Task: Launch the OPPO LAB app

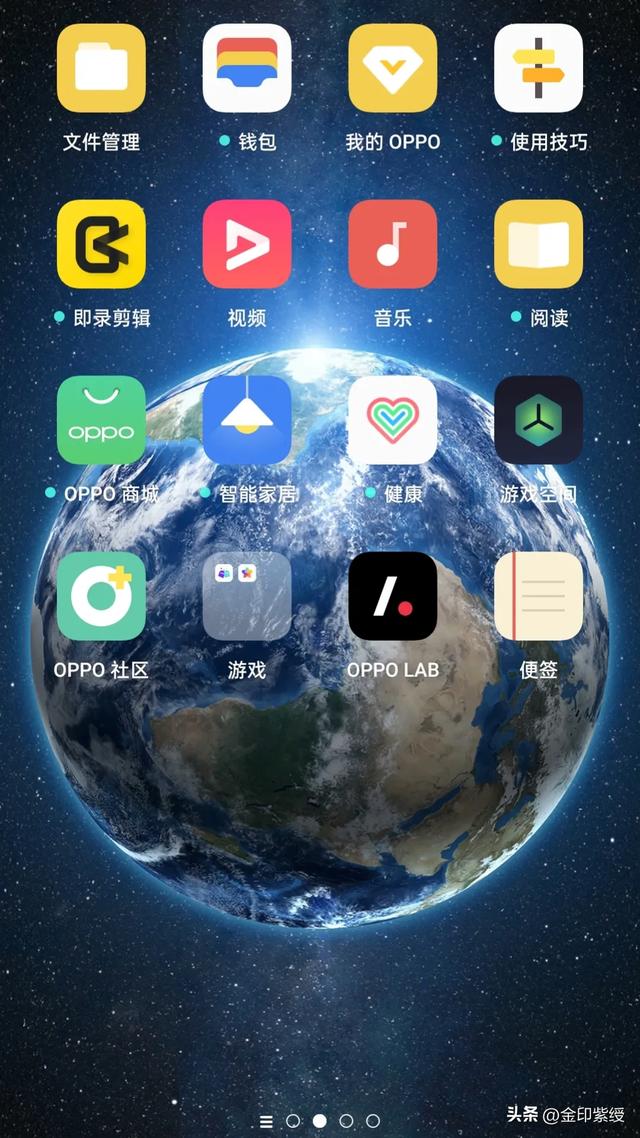Action: tap(393, 596)
